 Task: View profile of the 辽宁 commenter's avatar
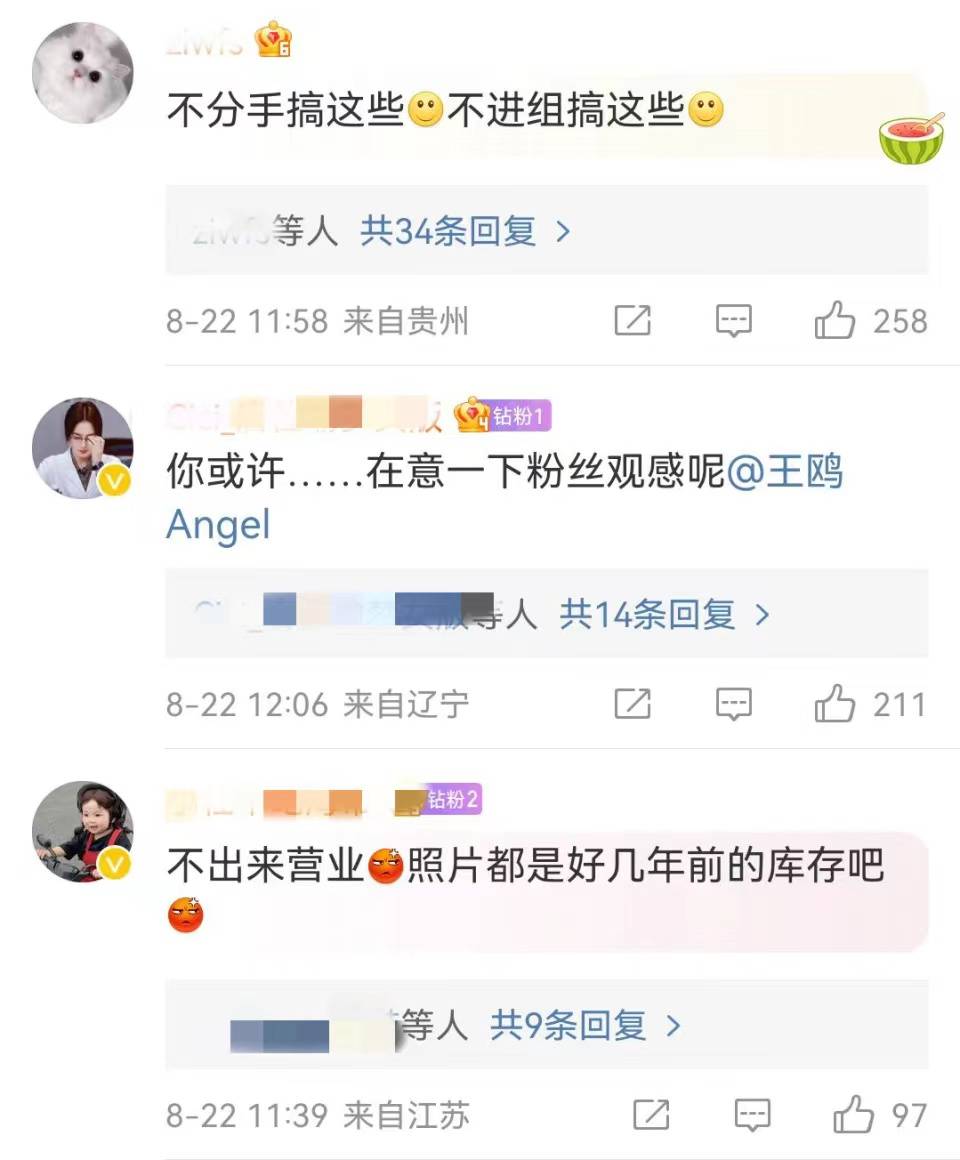82,447
